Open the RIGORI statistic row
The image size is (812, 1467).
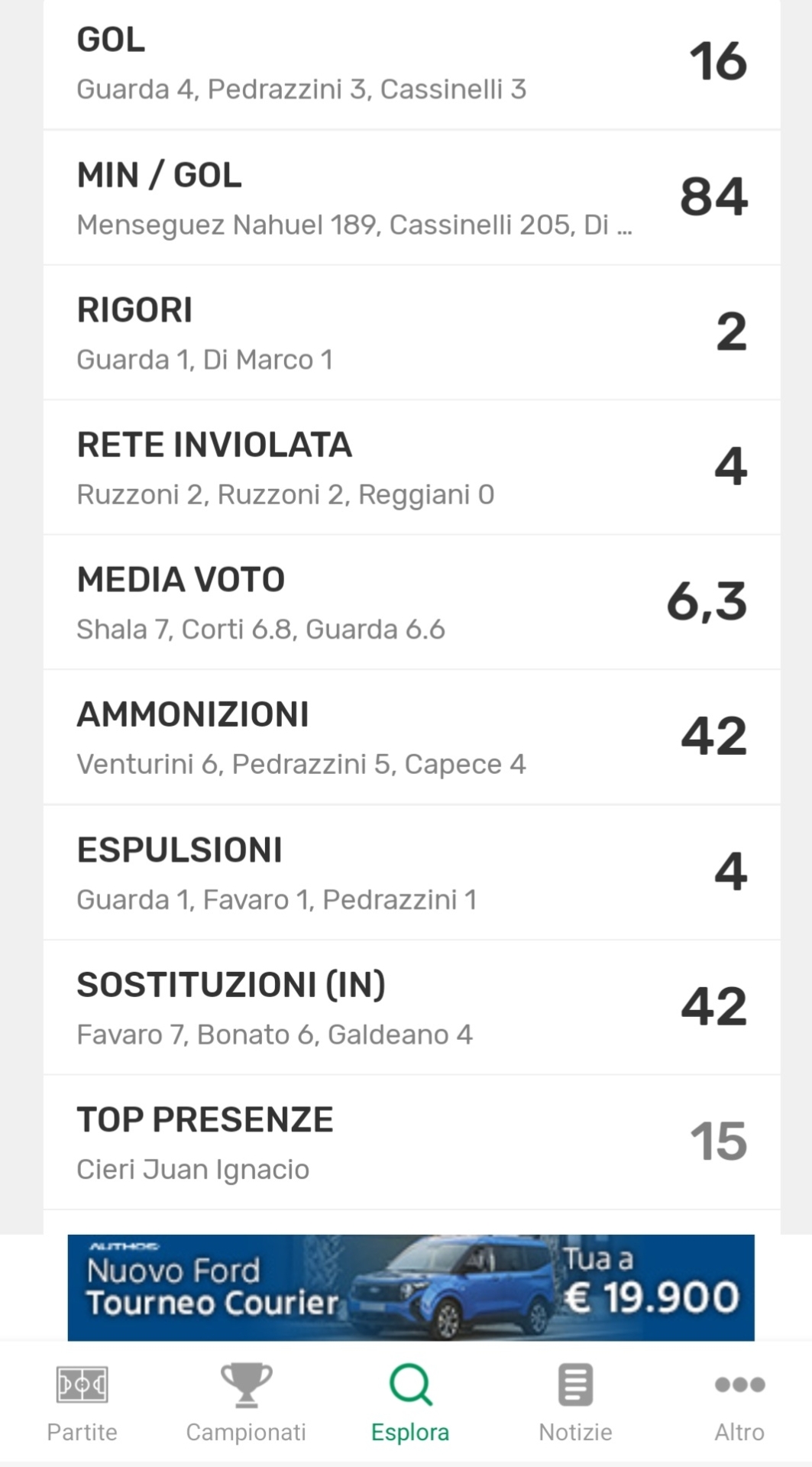coord(412,333)
